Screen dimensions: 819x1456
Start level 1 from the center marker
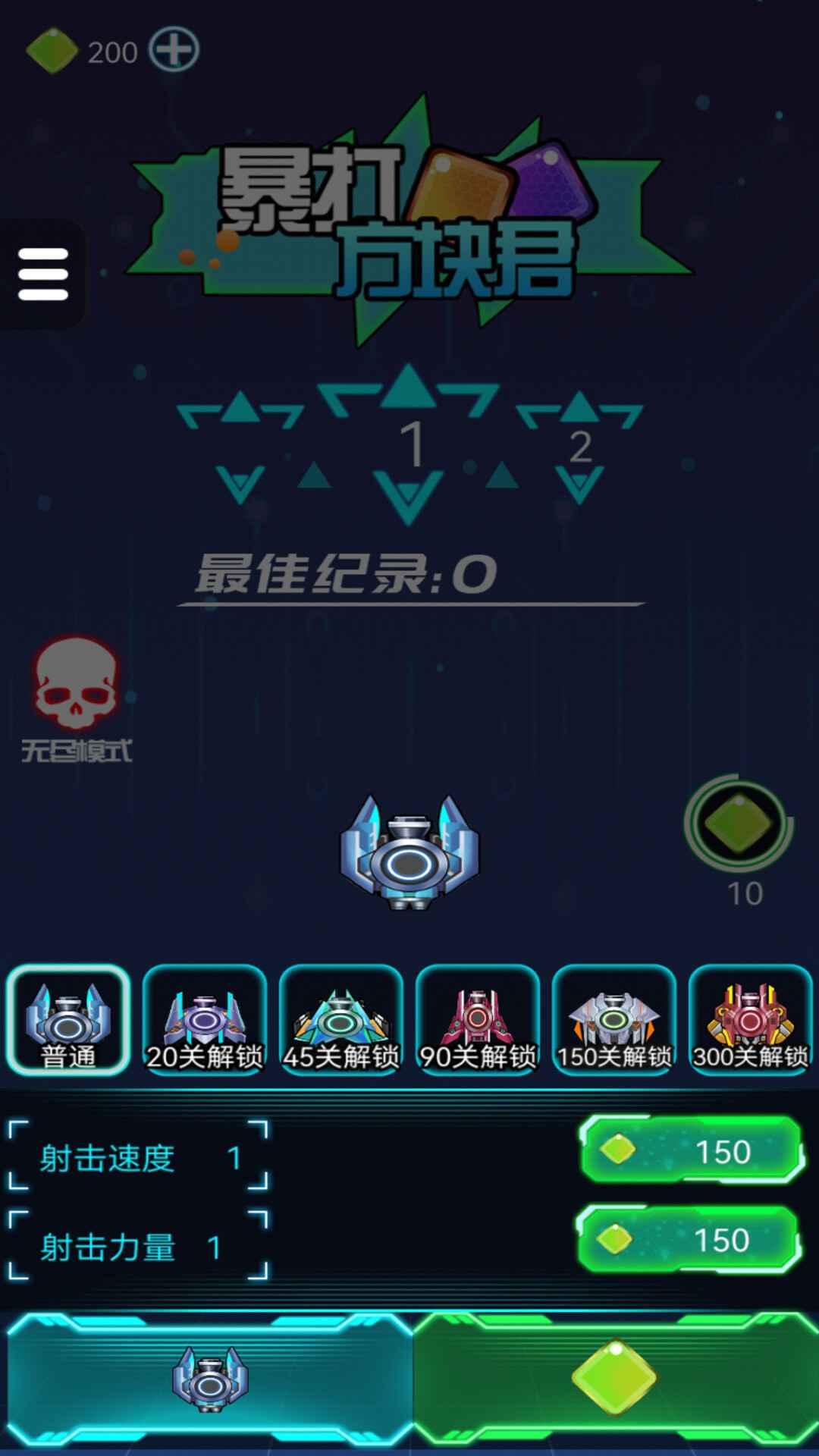click(409, 444)
